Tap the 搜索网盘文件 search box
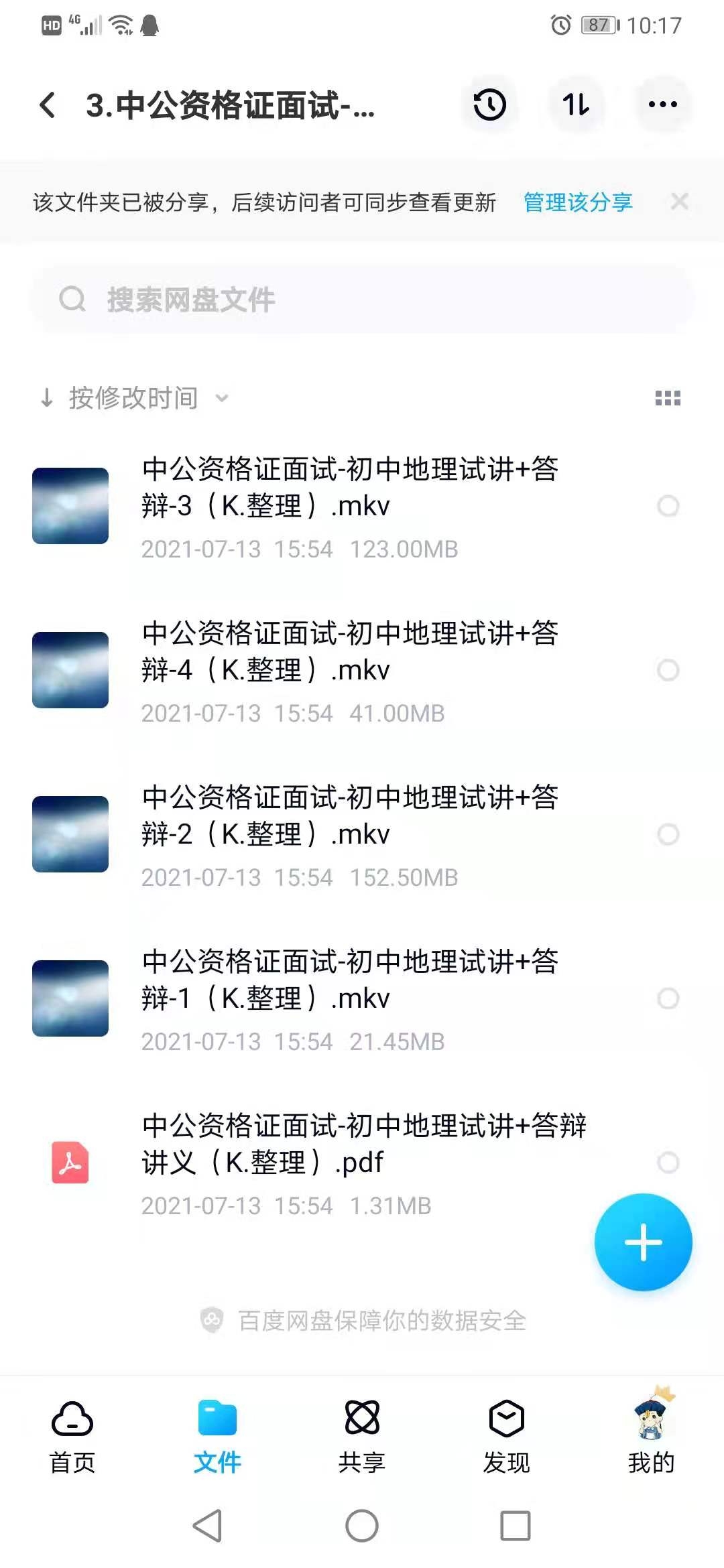Screen dimensions: 724x1568 pos(362,300)
